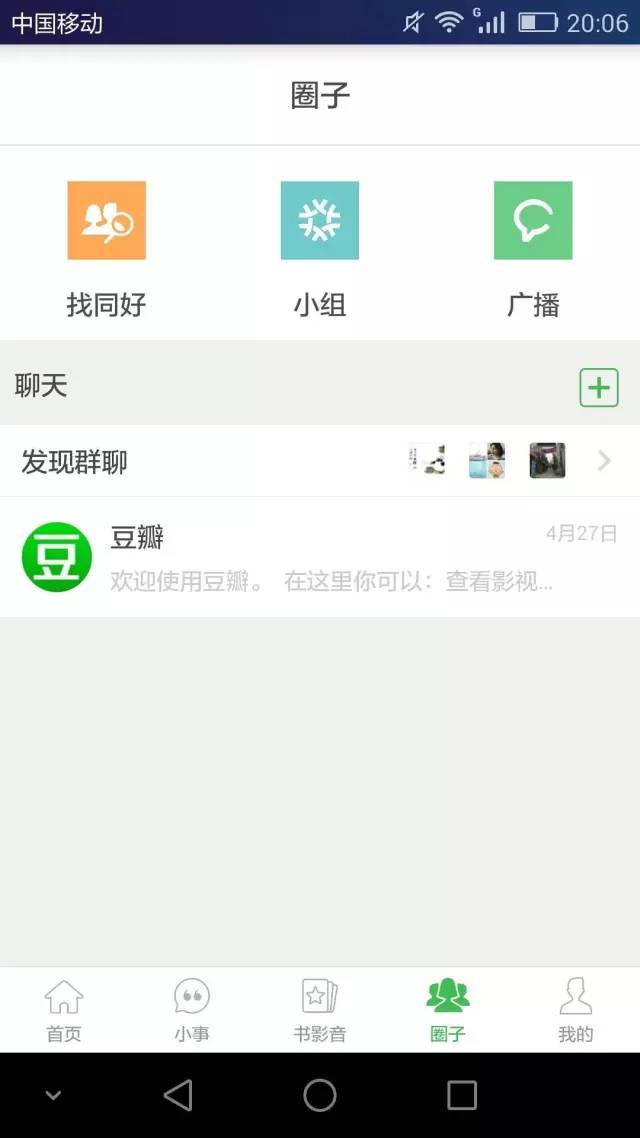This screenshot has height=1138, width=640.
Task: Open recent apps from navigation bar
Action: (x=462, y=1095)
